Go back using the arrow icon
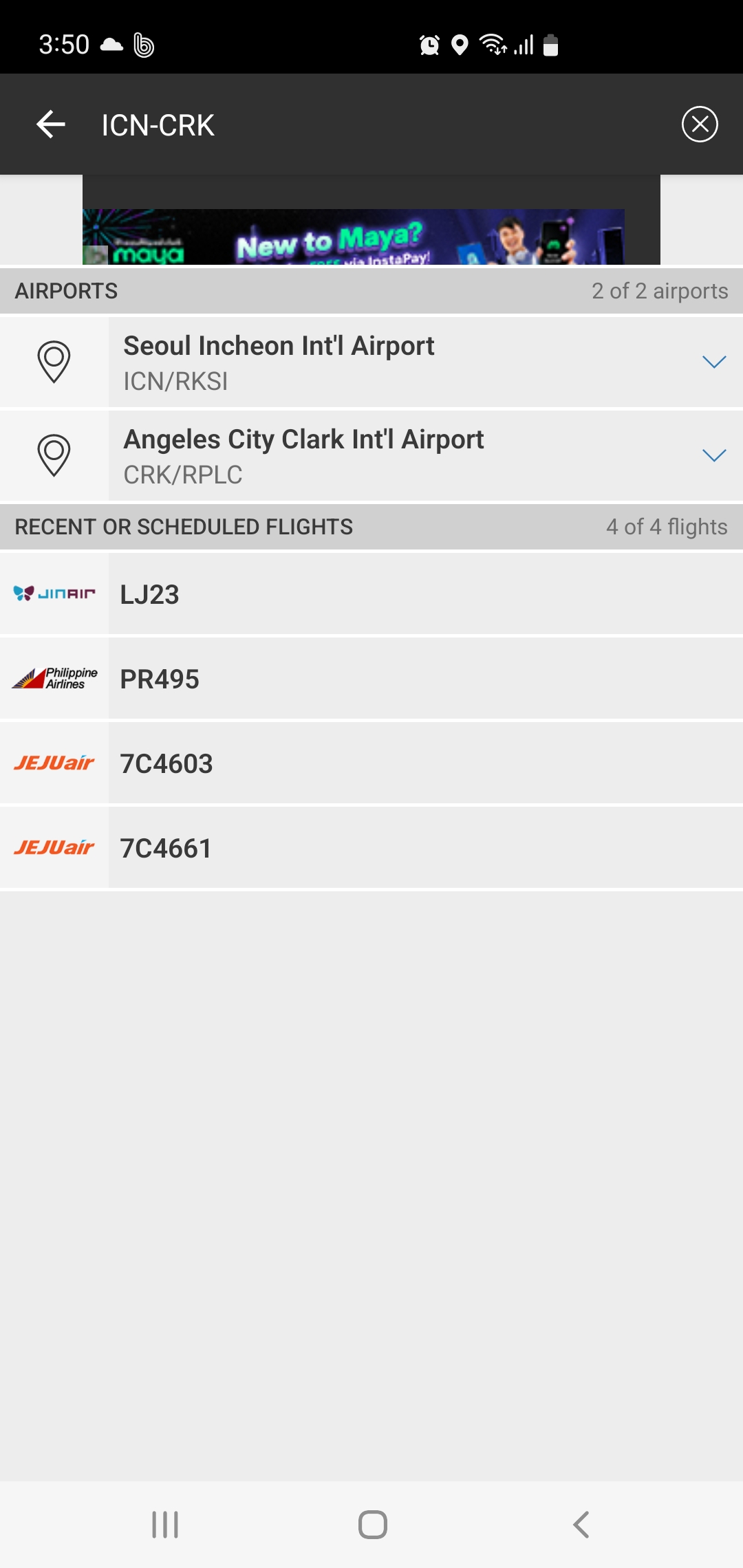The width and height of the screenshot is (743, 1568). pos(51,124)
